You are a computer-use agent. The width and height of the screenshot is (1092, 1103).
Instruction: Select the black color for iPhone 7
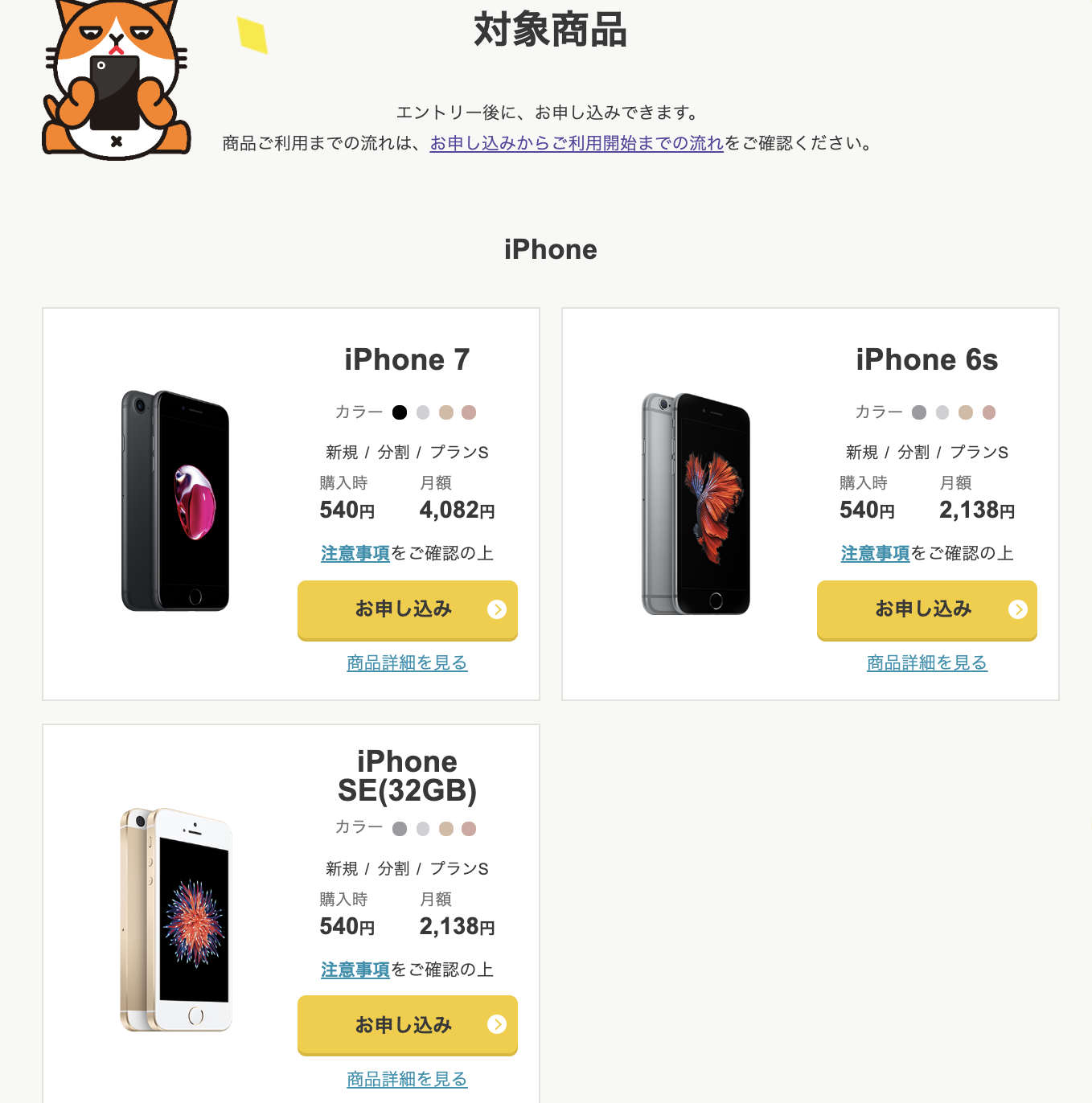tap(400, 412)
